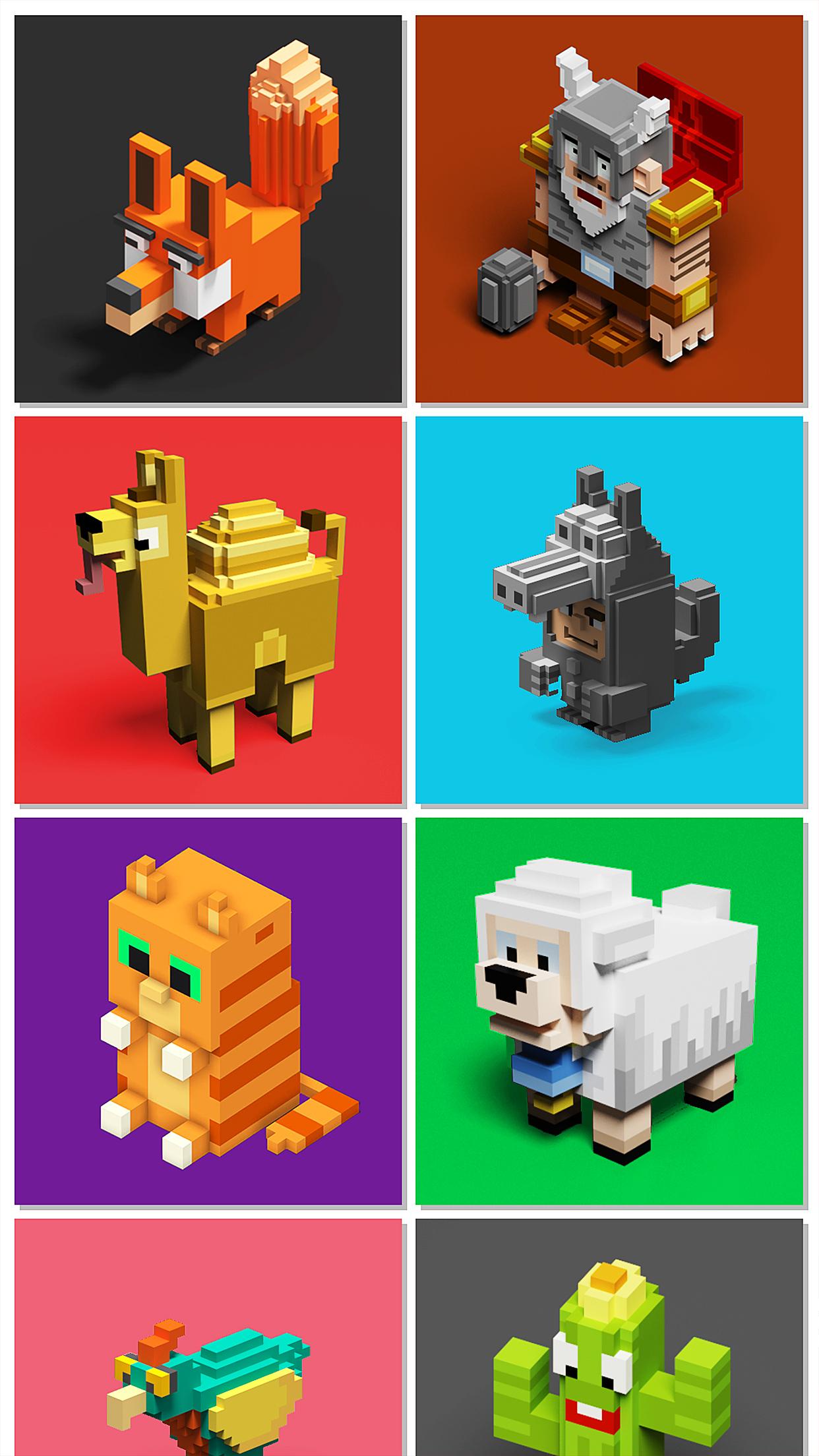Select the Viking warrior with hammer

point(609,209)
